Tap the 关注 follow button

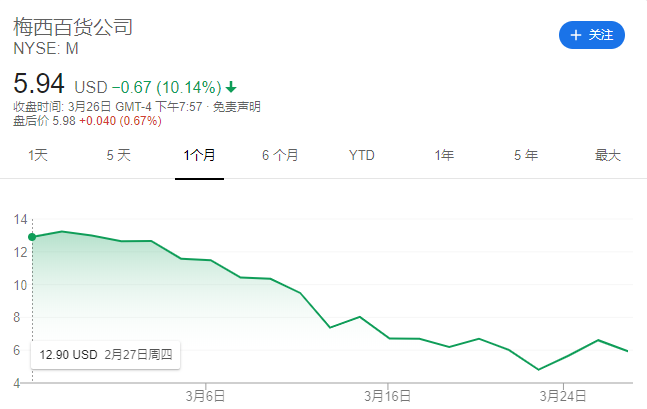pyautogui.click(x=591, y=35)
